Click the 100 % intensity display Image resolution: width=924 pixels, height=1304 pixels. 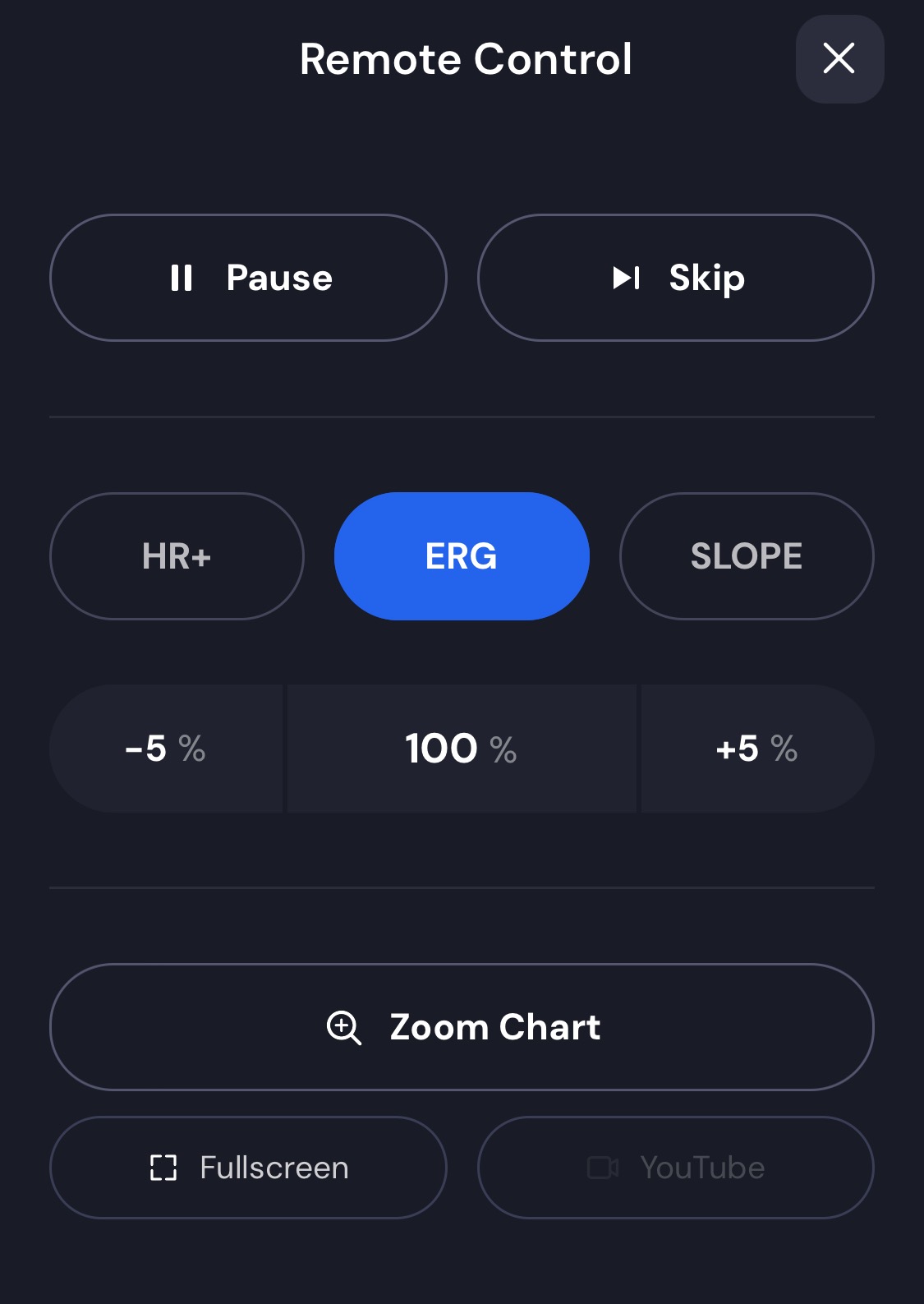click(x=461, y=748)
